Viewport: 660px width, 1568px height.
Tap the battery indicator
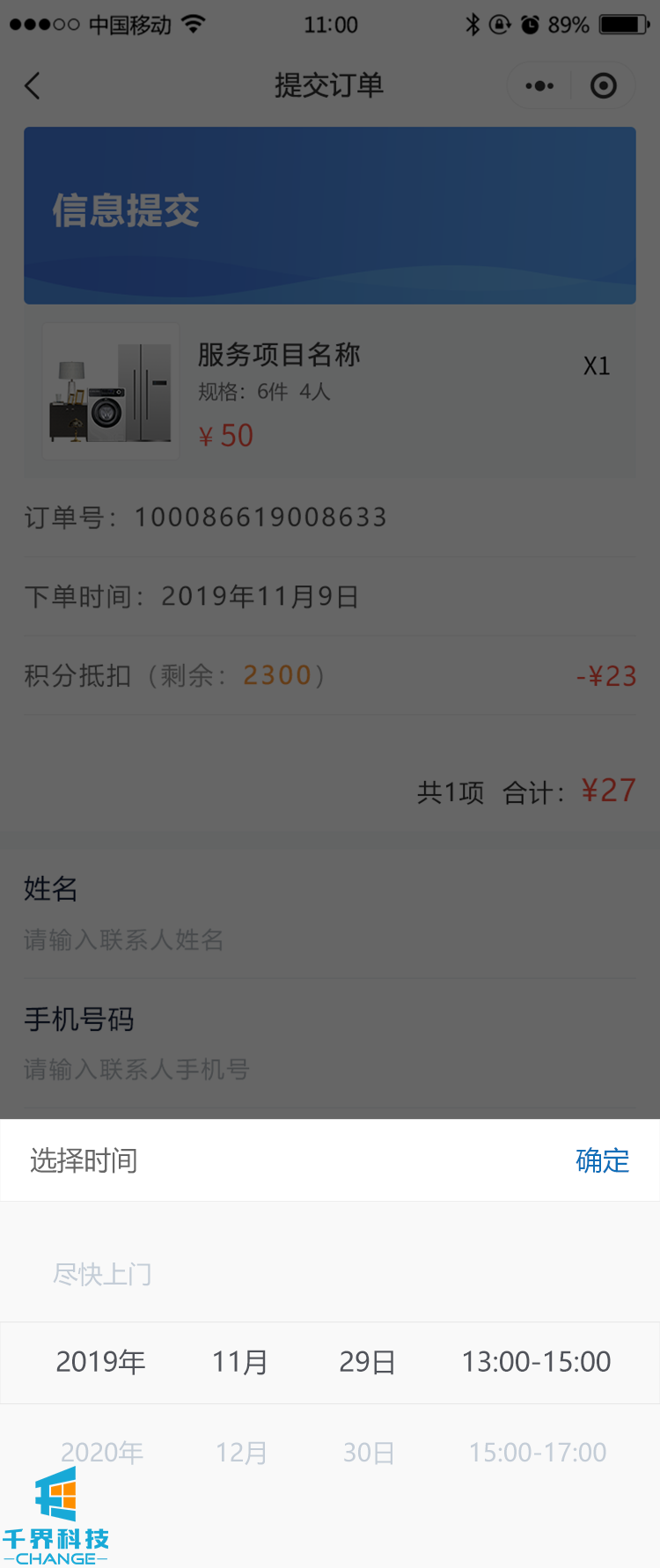619,24
